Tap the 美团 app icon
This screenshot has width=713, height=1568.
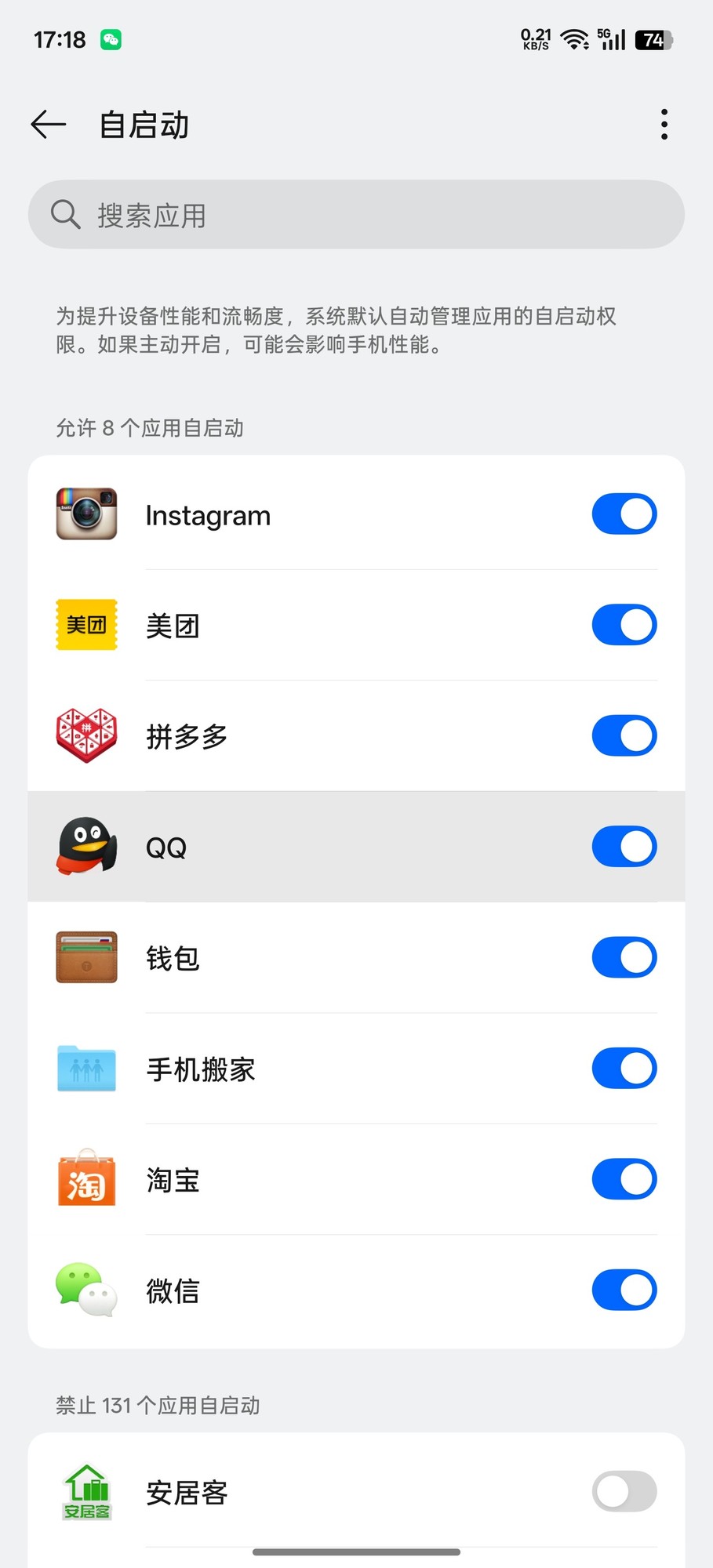coord(86,625)
